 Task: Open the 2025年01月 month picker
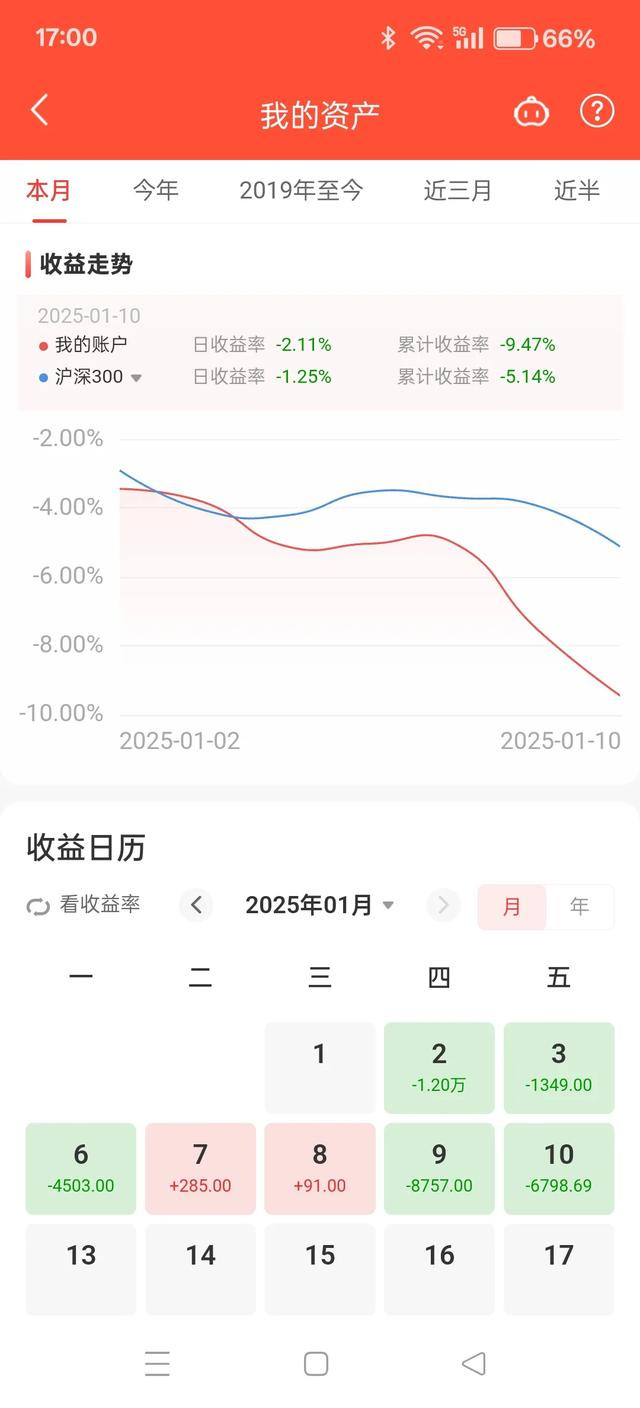click(x=319, y=906)
